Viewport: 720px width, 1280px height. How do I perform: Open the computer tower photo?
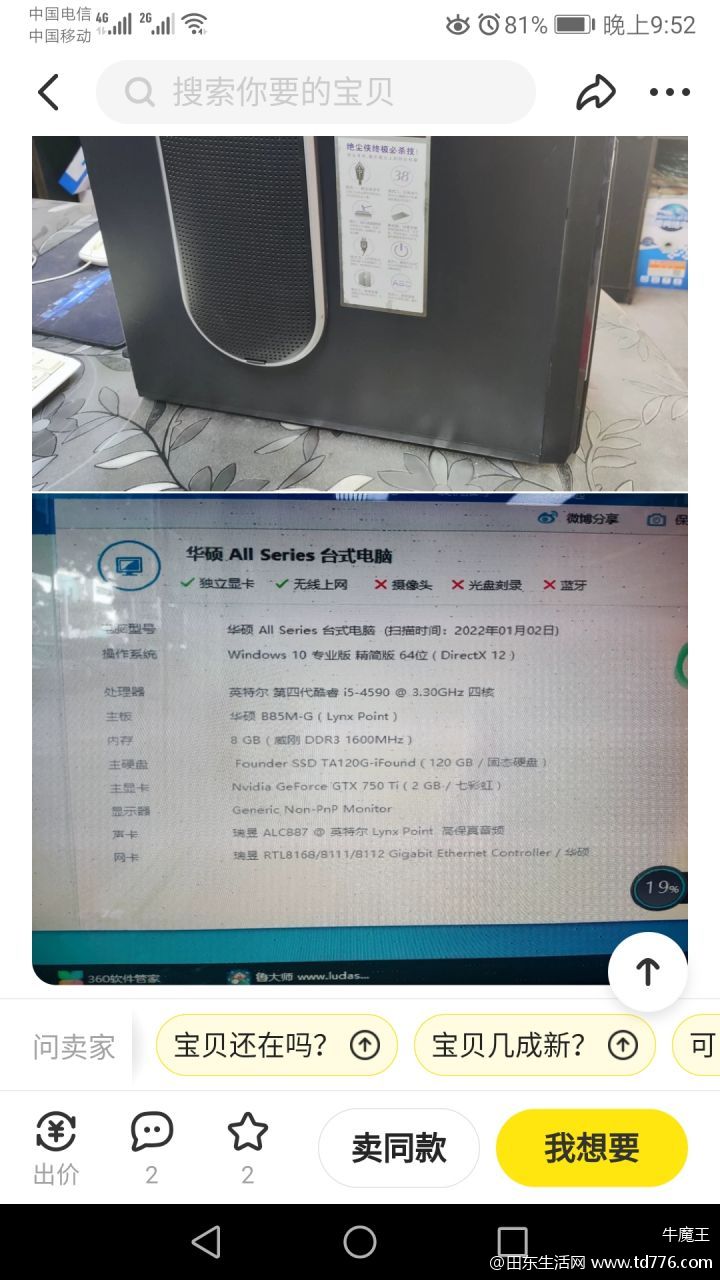point(360,313)
